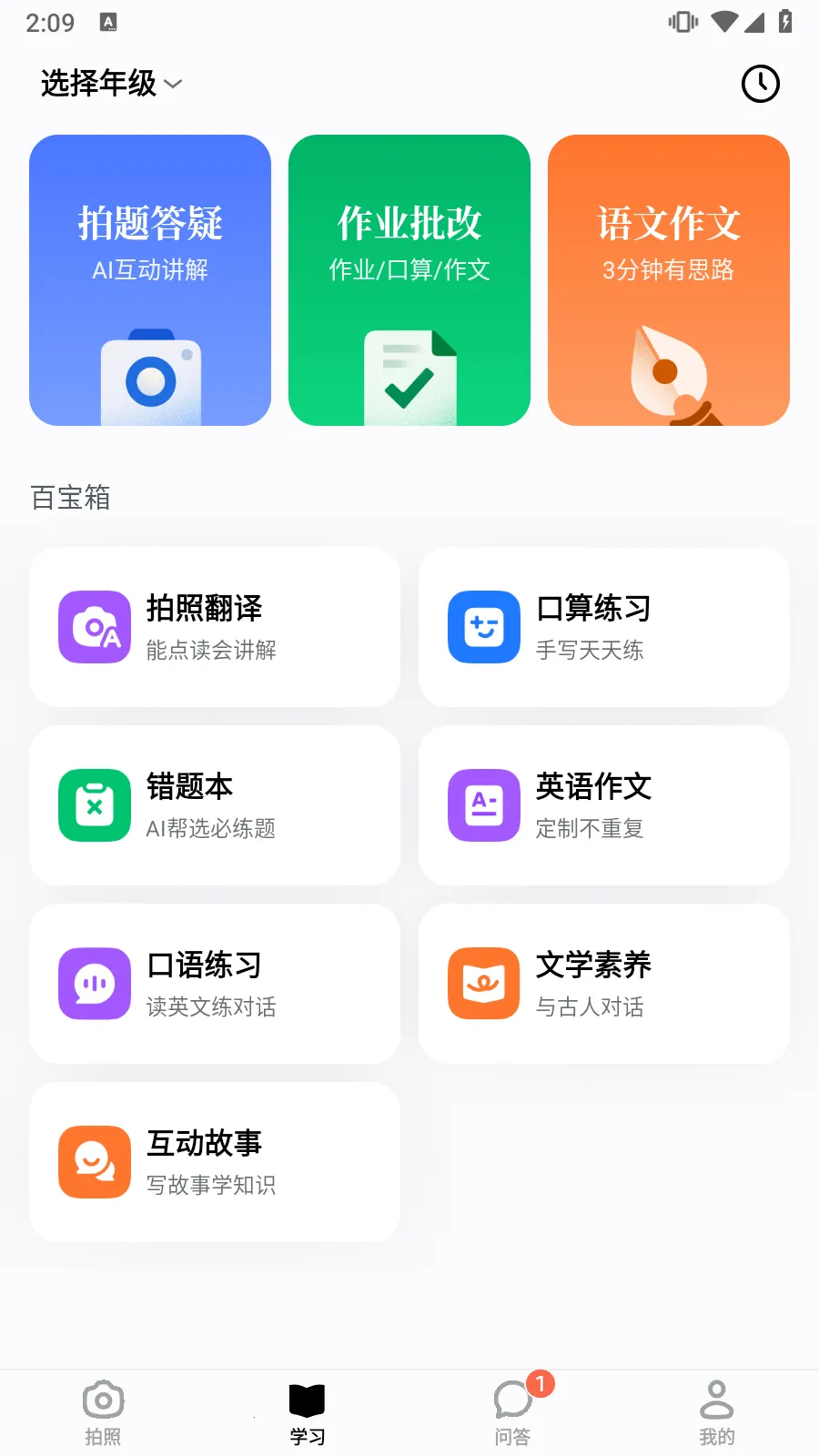819x1456 pixels.
Task: Open the history clock icon
Action: [761, 84]
